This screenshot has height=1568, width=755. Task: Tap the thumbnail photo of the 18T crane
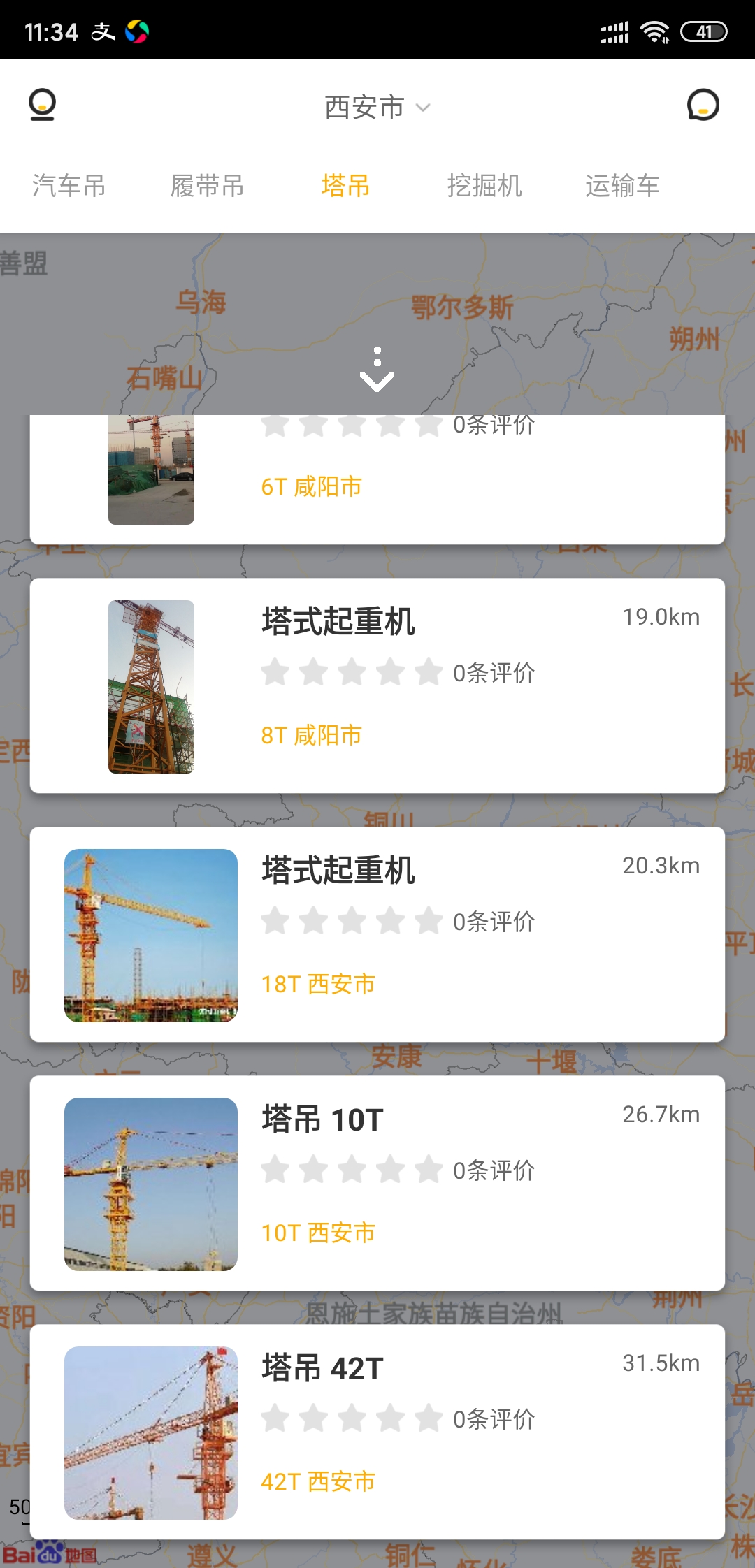151,937
